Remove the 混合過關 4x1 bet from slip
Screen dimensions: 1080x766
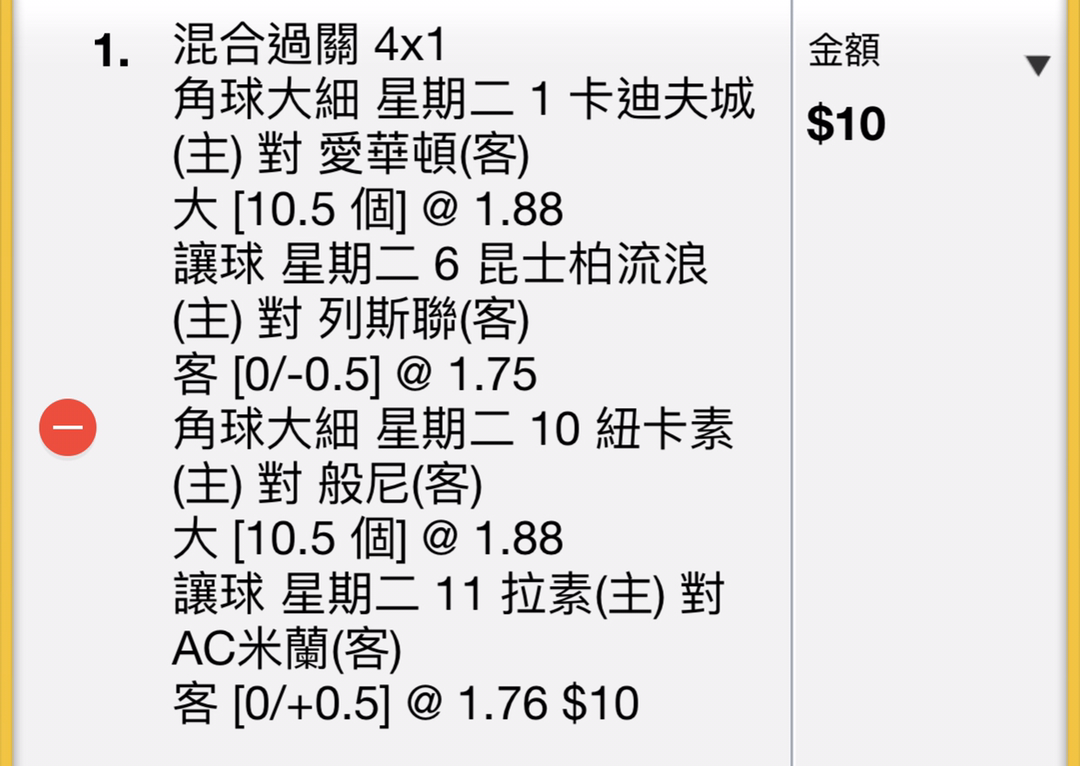(68, 428)
